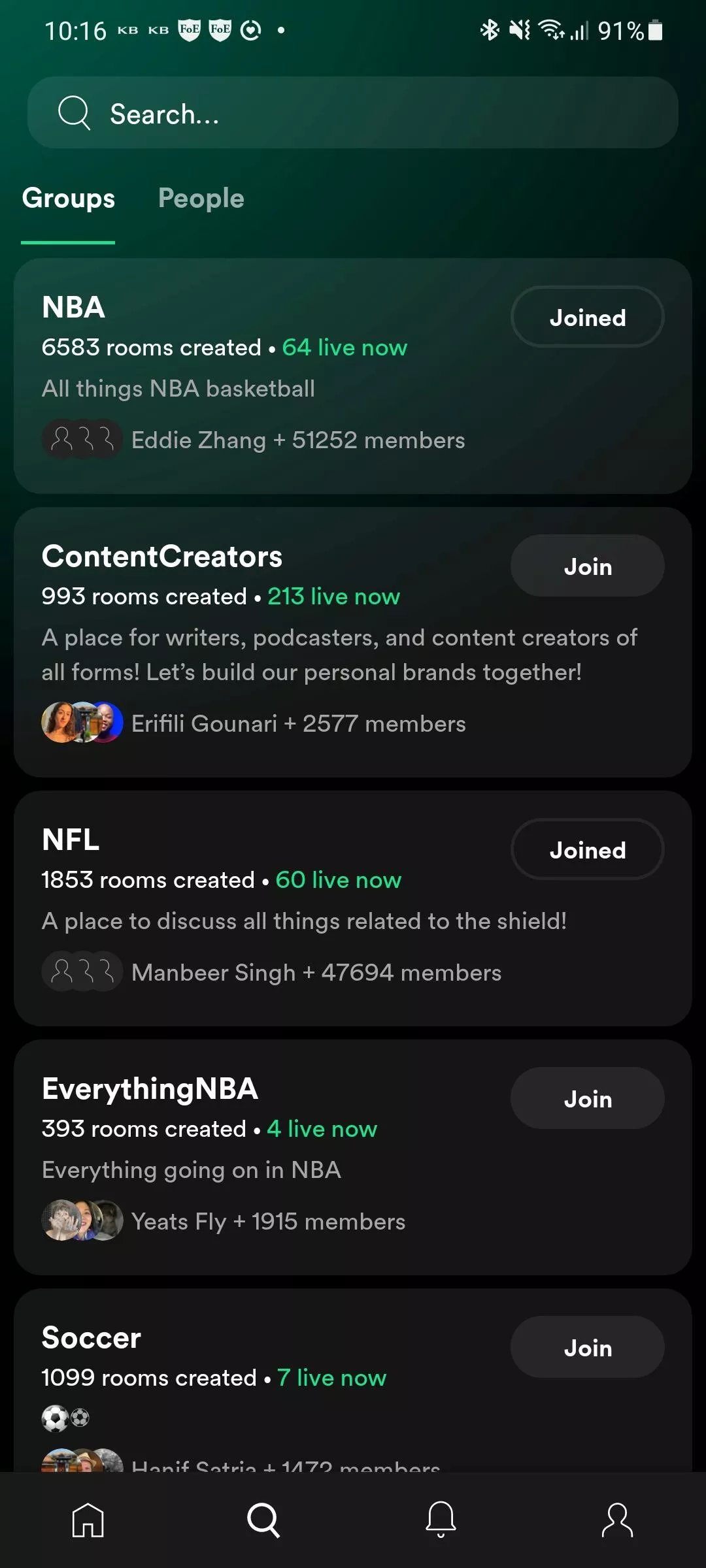Viewport: 706px width, 1568px height.
Task: Join the Soccer group
Action: (587, 1347)
